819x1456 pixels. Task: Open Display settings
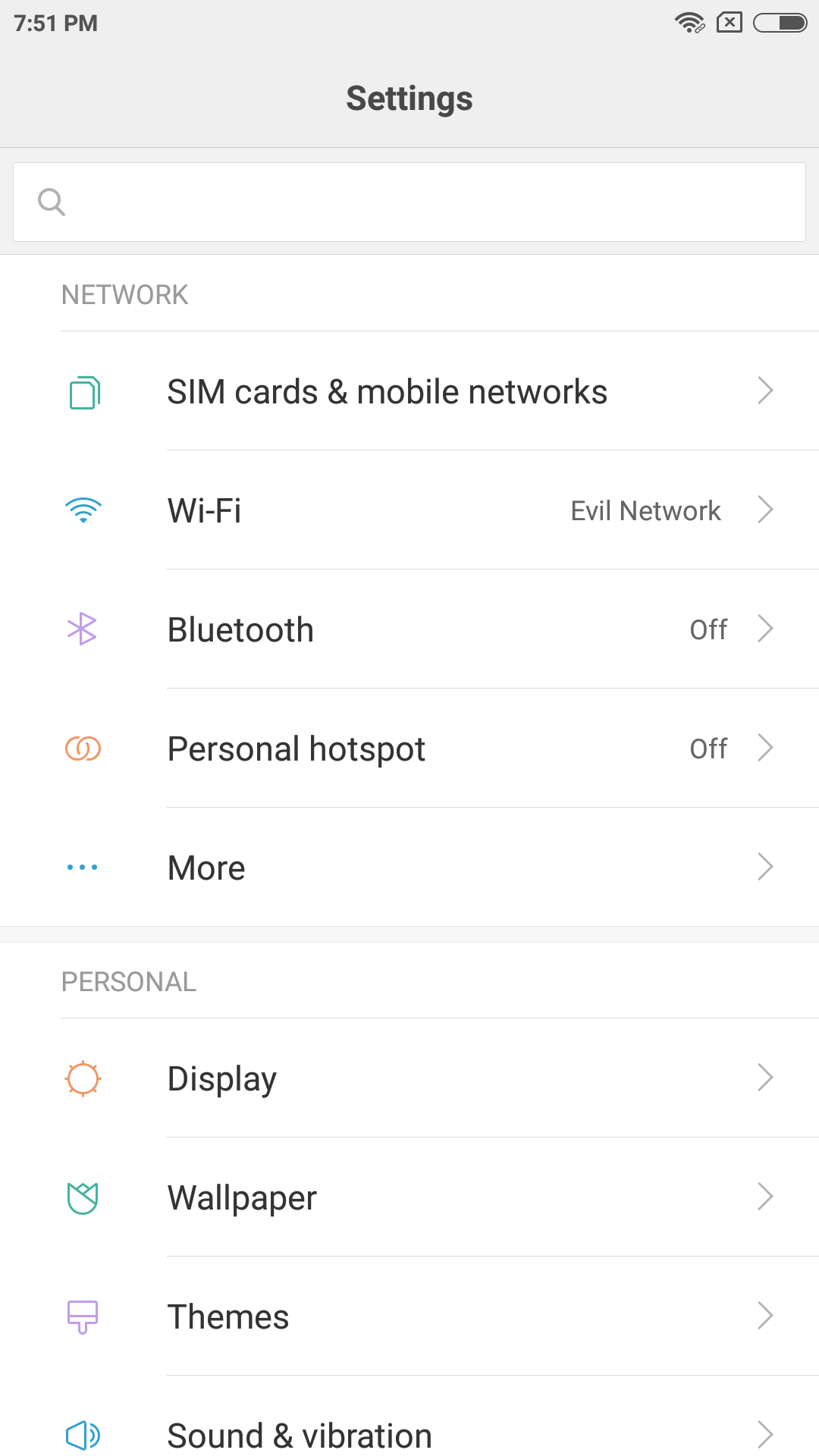click(409, 1078)
